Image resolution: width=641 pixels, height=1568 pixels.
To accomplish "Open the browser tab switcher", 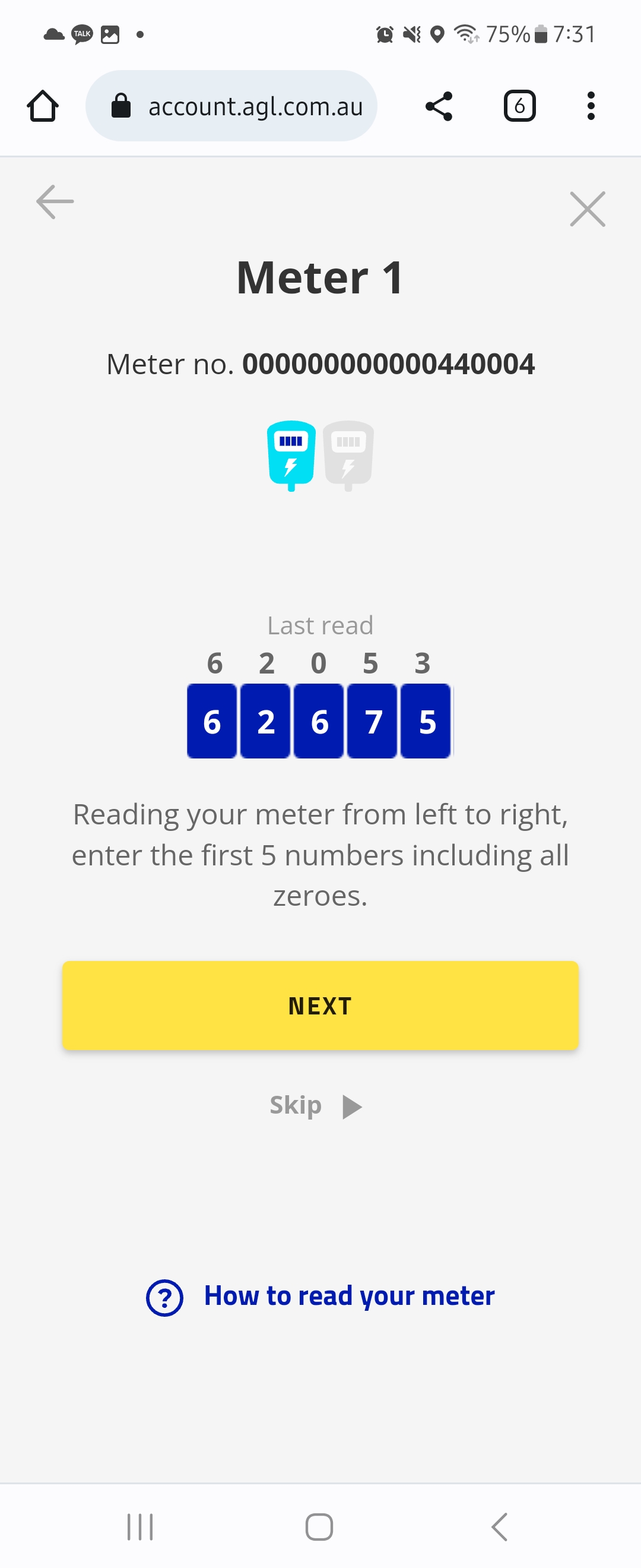I will pyautogui.click(x=519, y=106).
